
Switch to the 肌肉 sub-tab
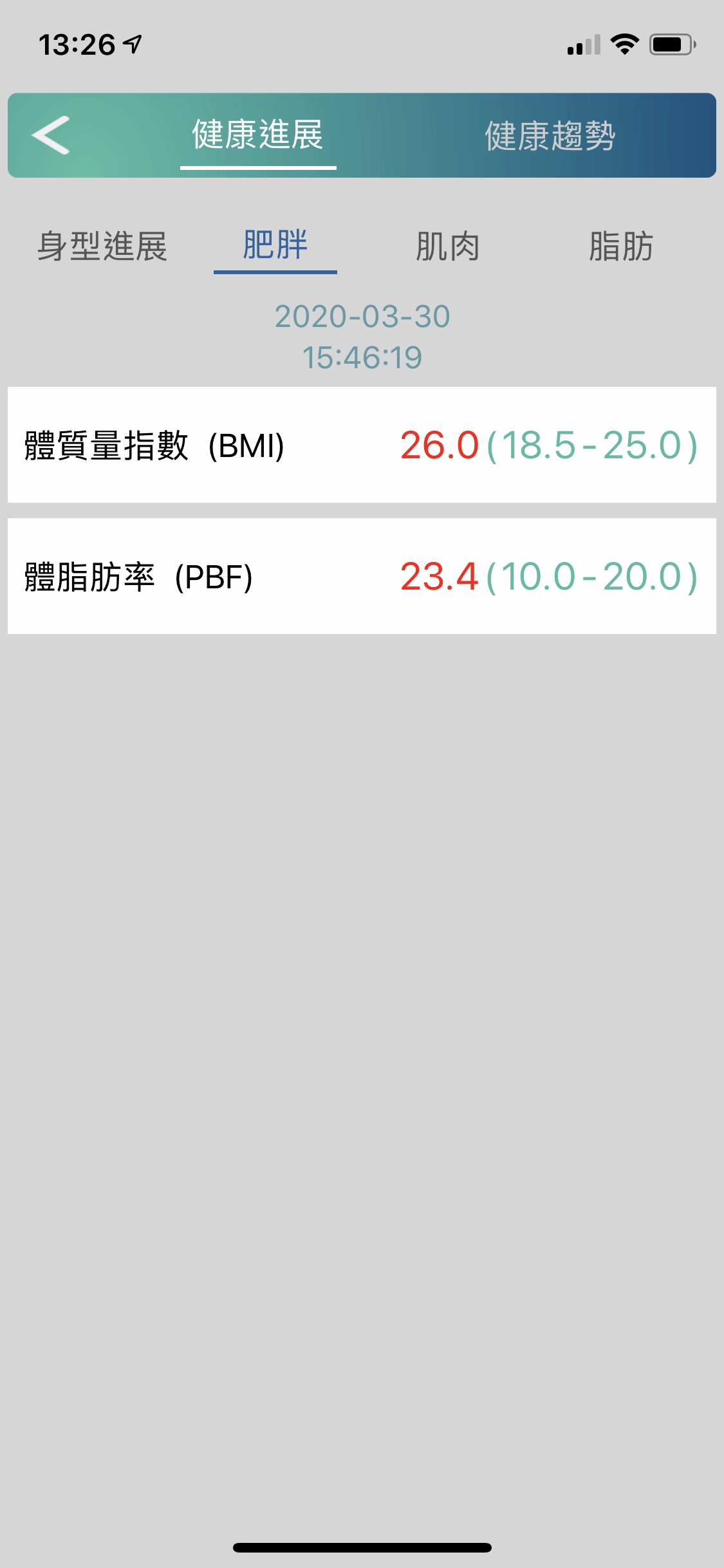tap(448, 247)
